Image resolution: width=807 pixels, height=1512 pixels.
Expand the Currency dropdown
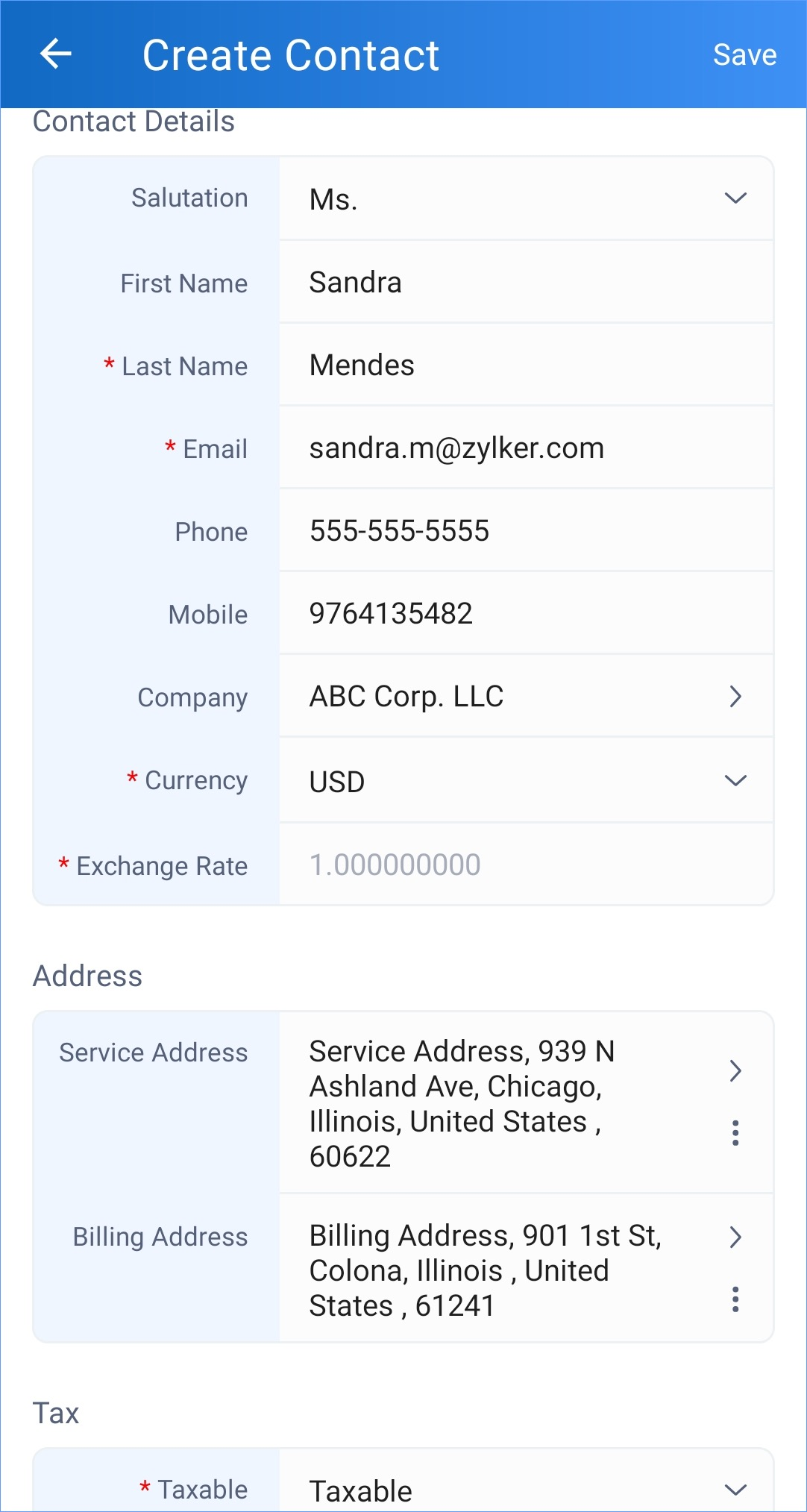[525, 781]
